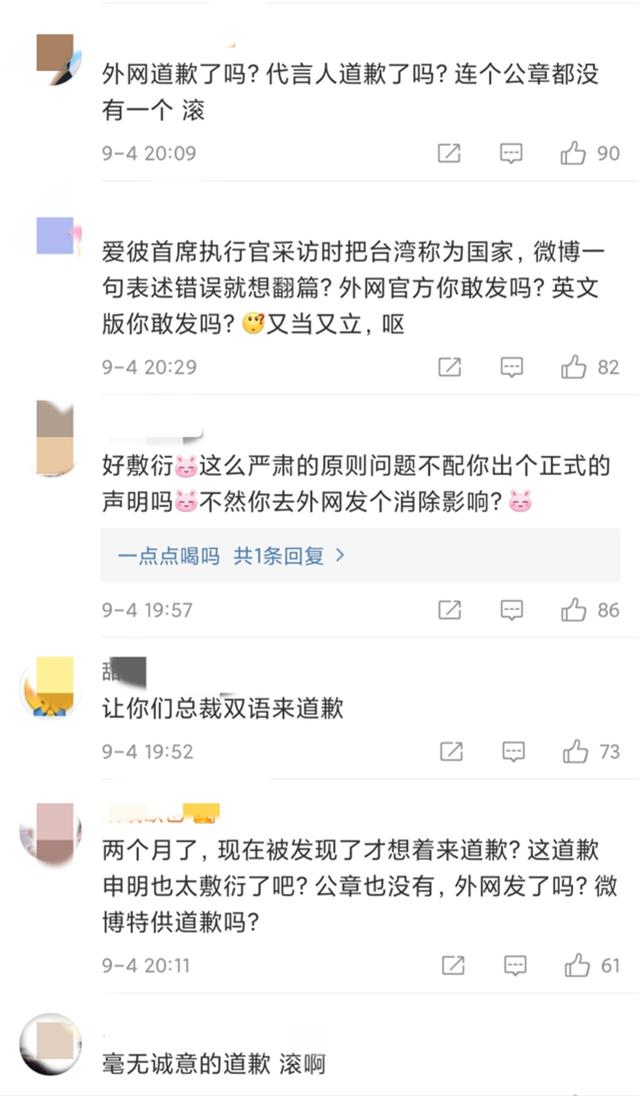
Task: Repost the comment 让你们总裁双语来道歉
Action: (x=451, y=751)
